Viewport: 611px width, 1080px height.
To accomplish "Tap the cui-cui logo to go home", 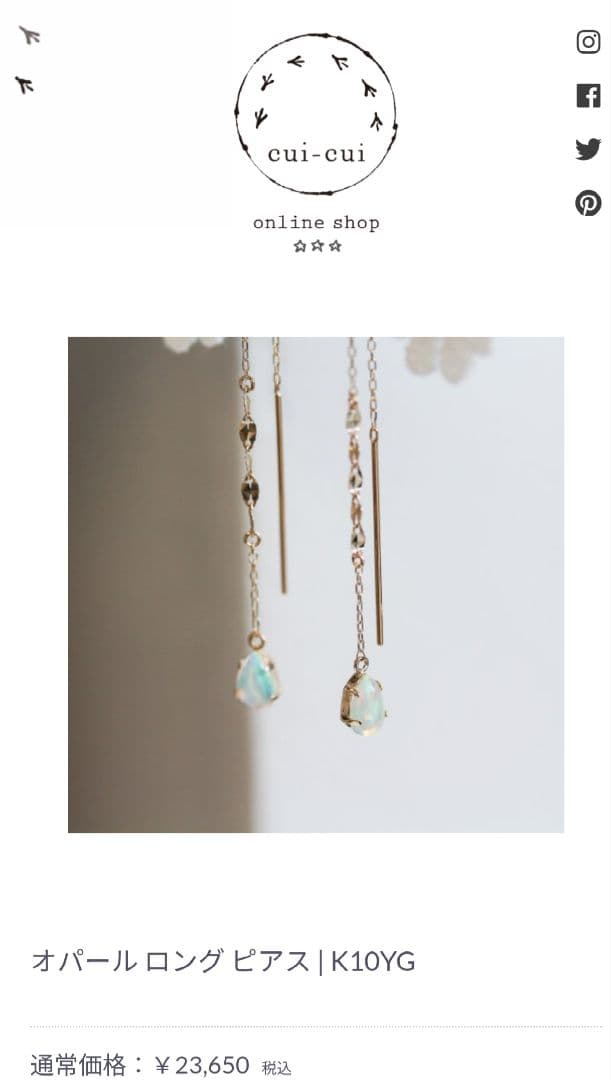I will (316, 114).
